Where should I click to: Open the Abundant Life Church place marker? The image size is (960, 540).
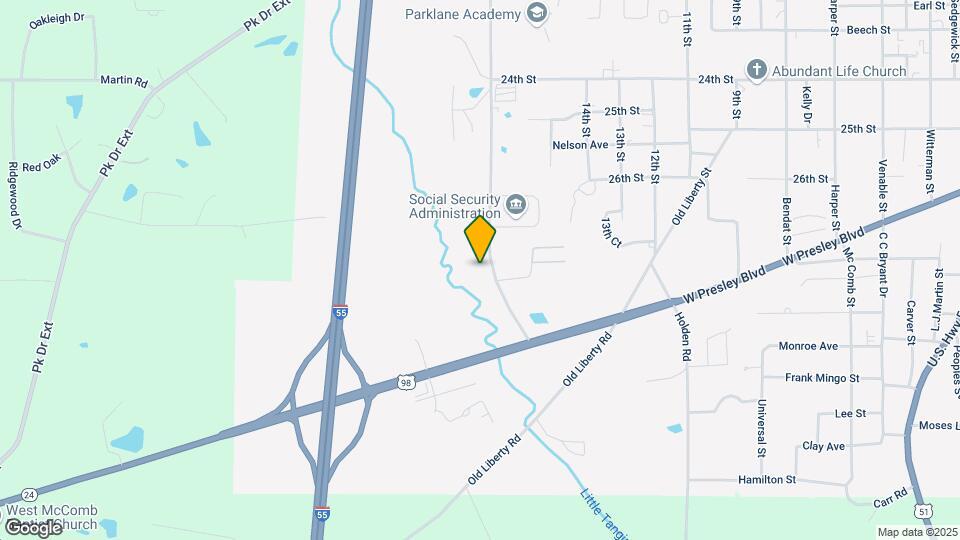tap(757, 70)
